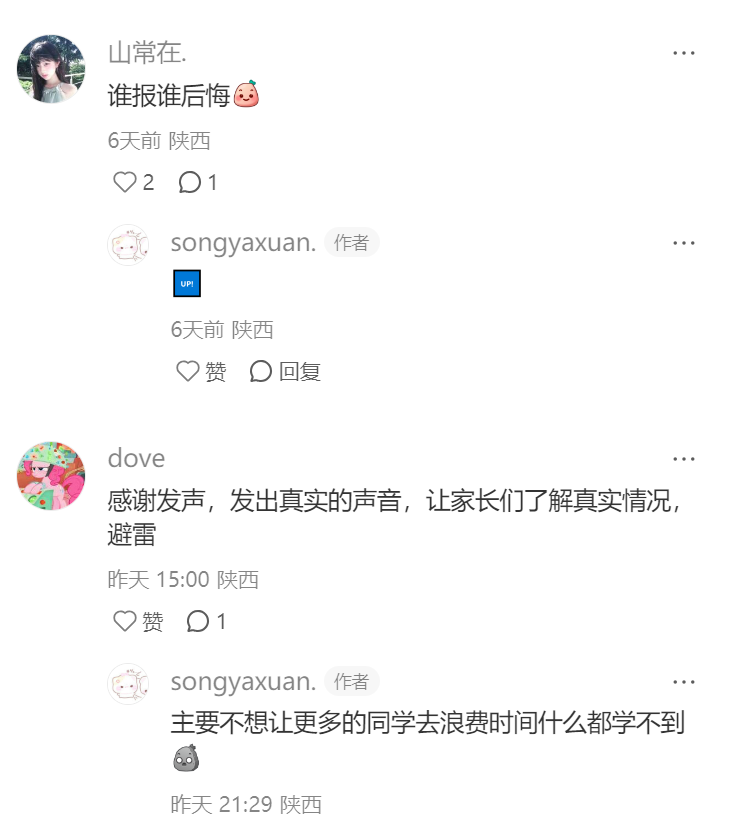Like the comment by 山常在.
740x830 pixels.
tap(125, 182)
